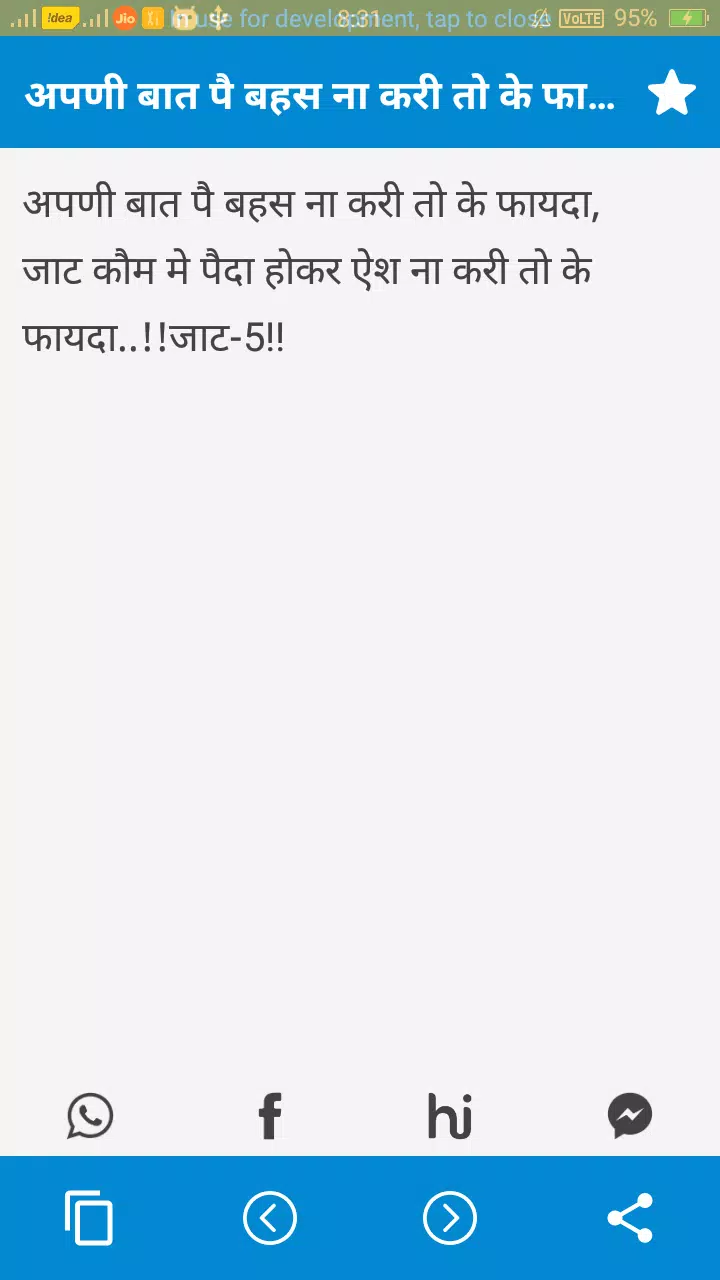Tap the forward navigation chevron
The width and height of the screenshot is (720, 1280).
click(x=450, y=1218)
